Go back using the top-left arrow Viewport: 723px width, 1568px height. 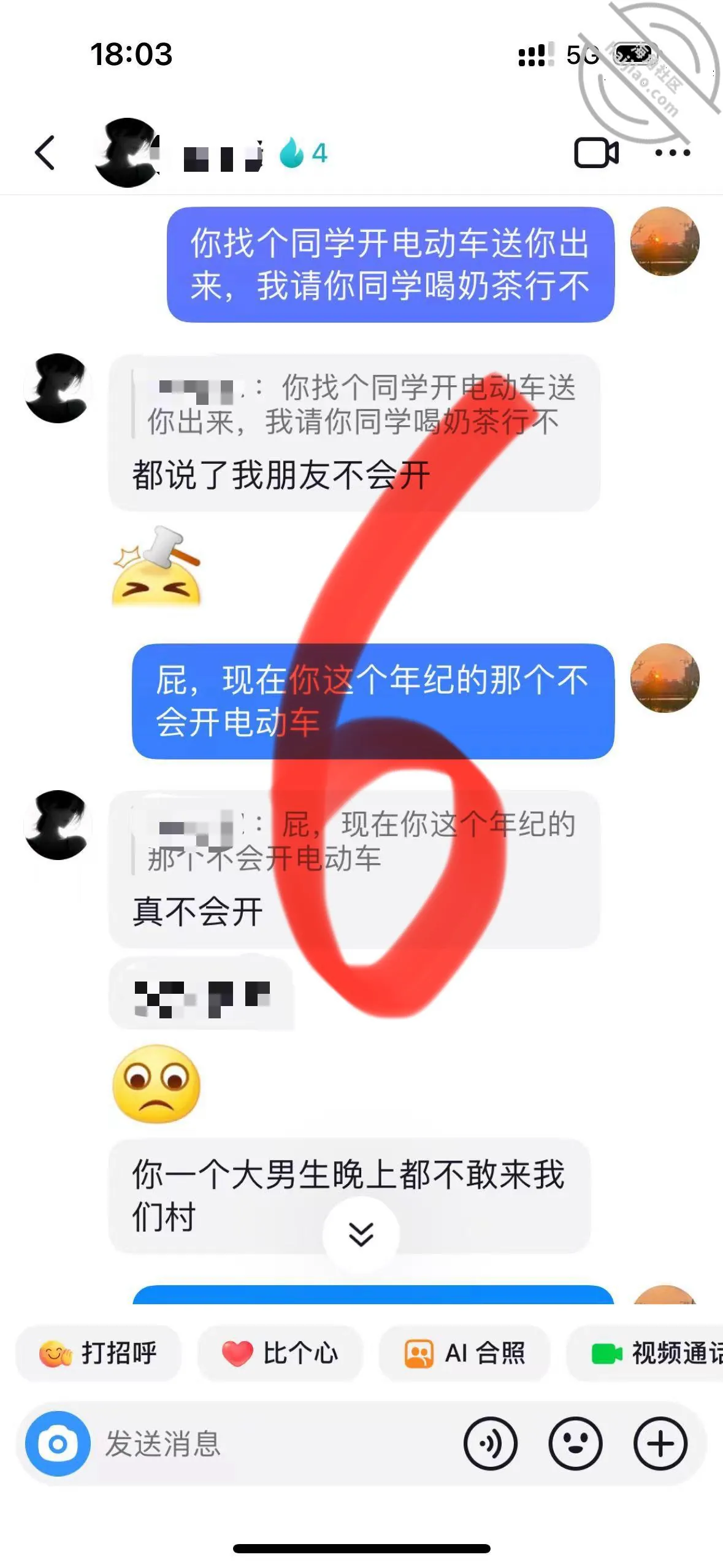tap(45, 153)
